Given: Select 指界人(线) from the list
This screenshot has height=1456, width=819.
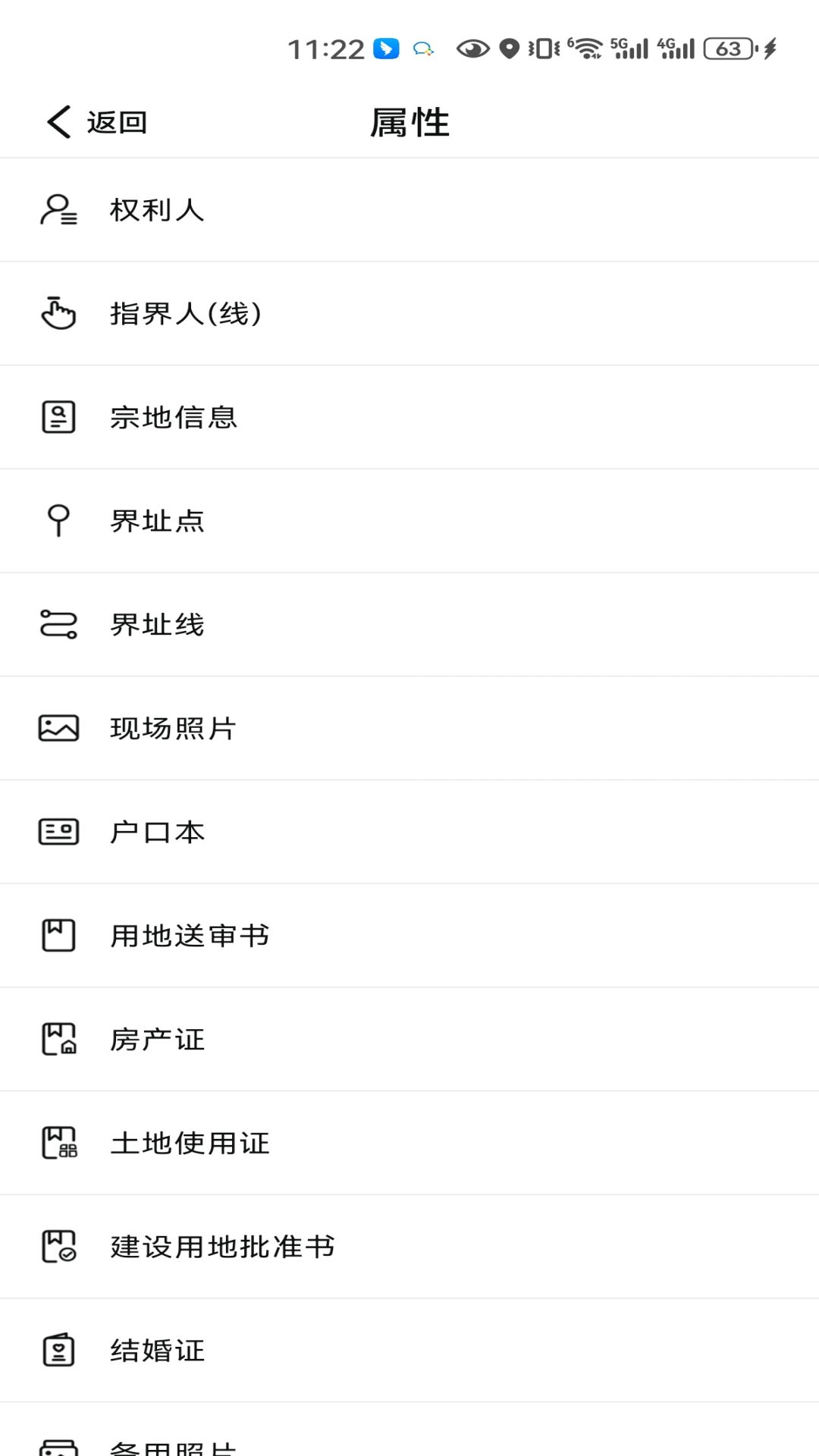Looking at the screenshot, I should click(x=186, y=314).
